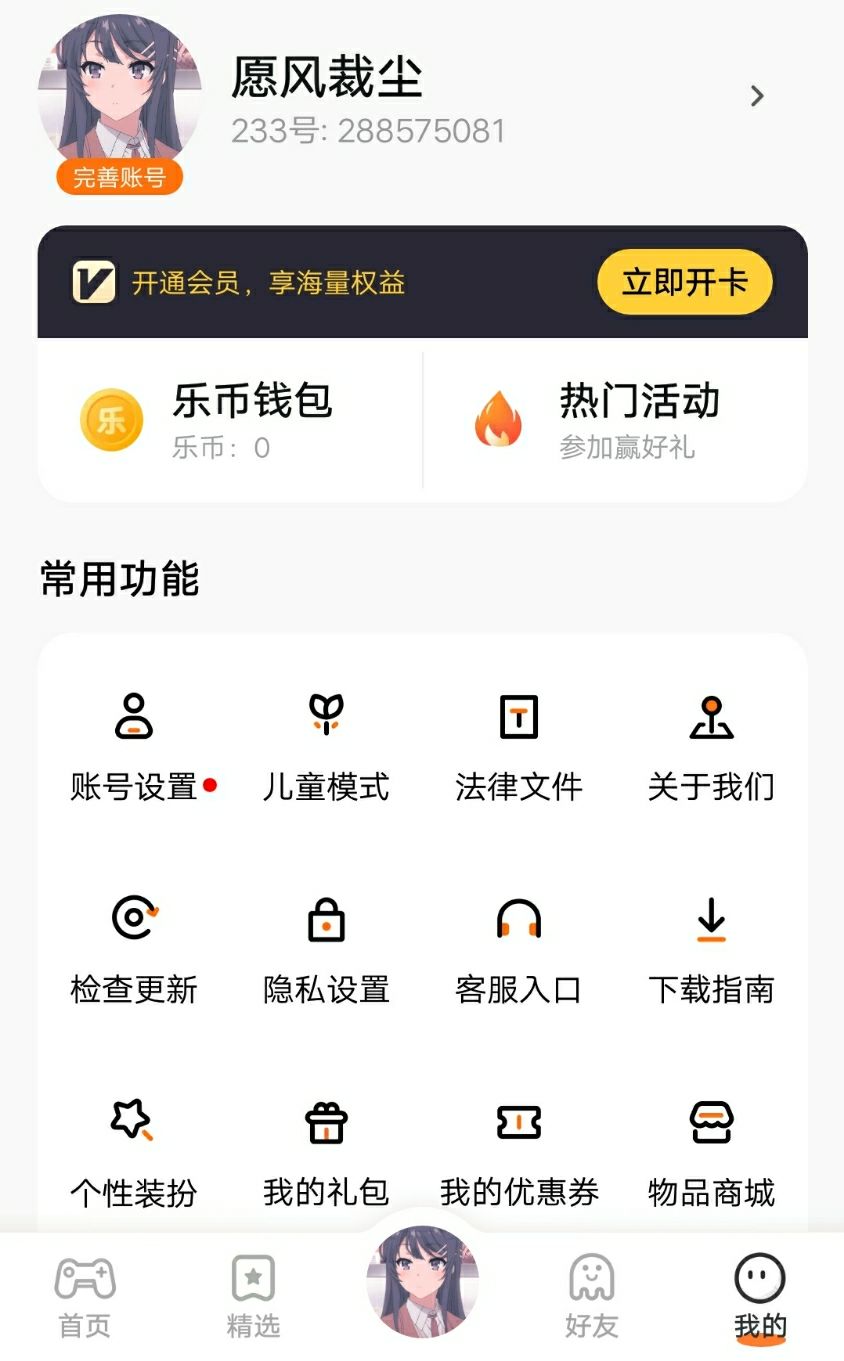Go to 物品商城
The image size is (844, 1361).
(x=711, y=1154)
